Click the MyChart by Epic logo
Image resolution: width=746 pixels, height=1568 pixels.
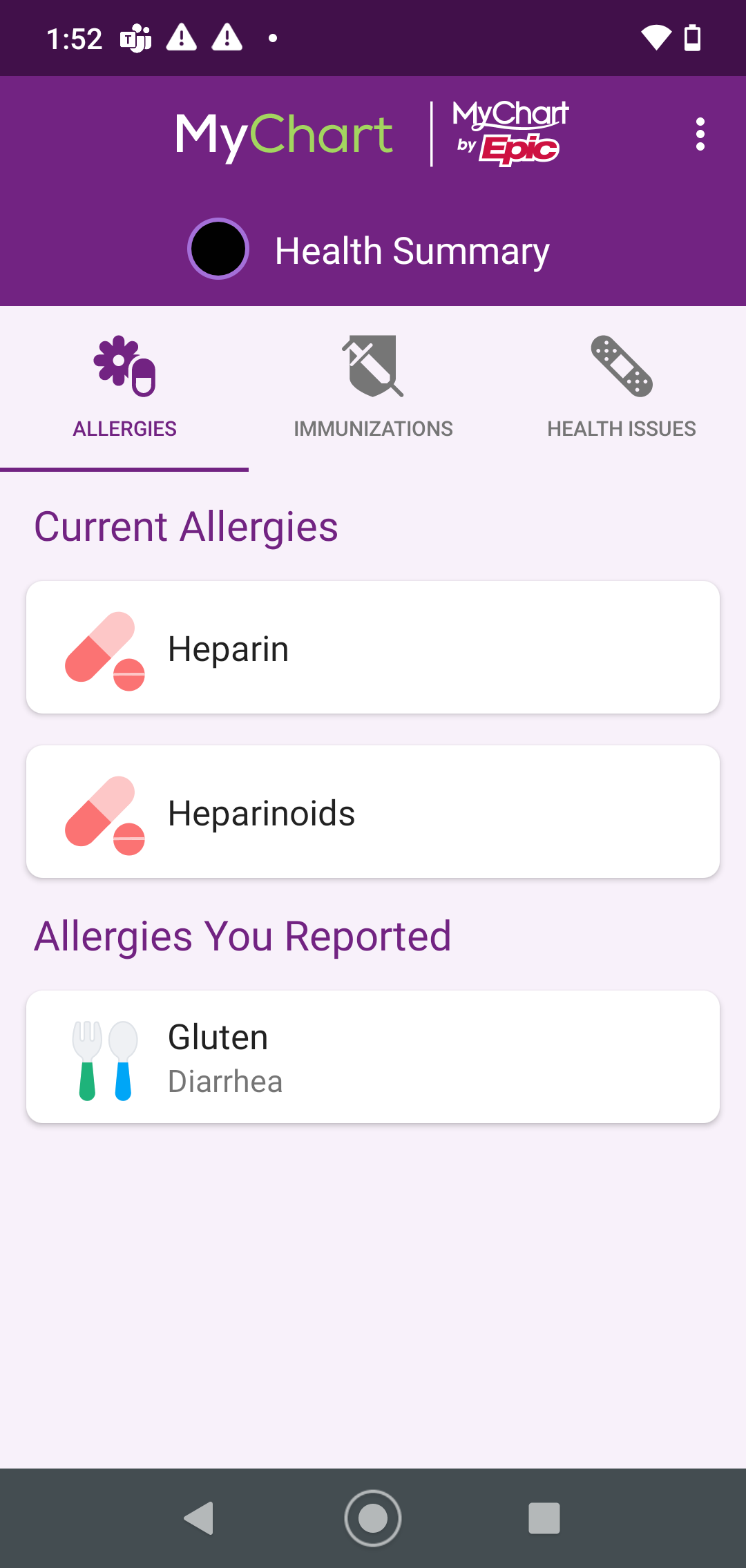509,131
